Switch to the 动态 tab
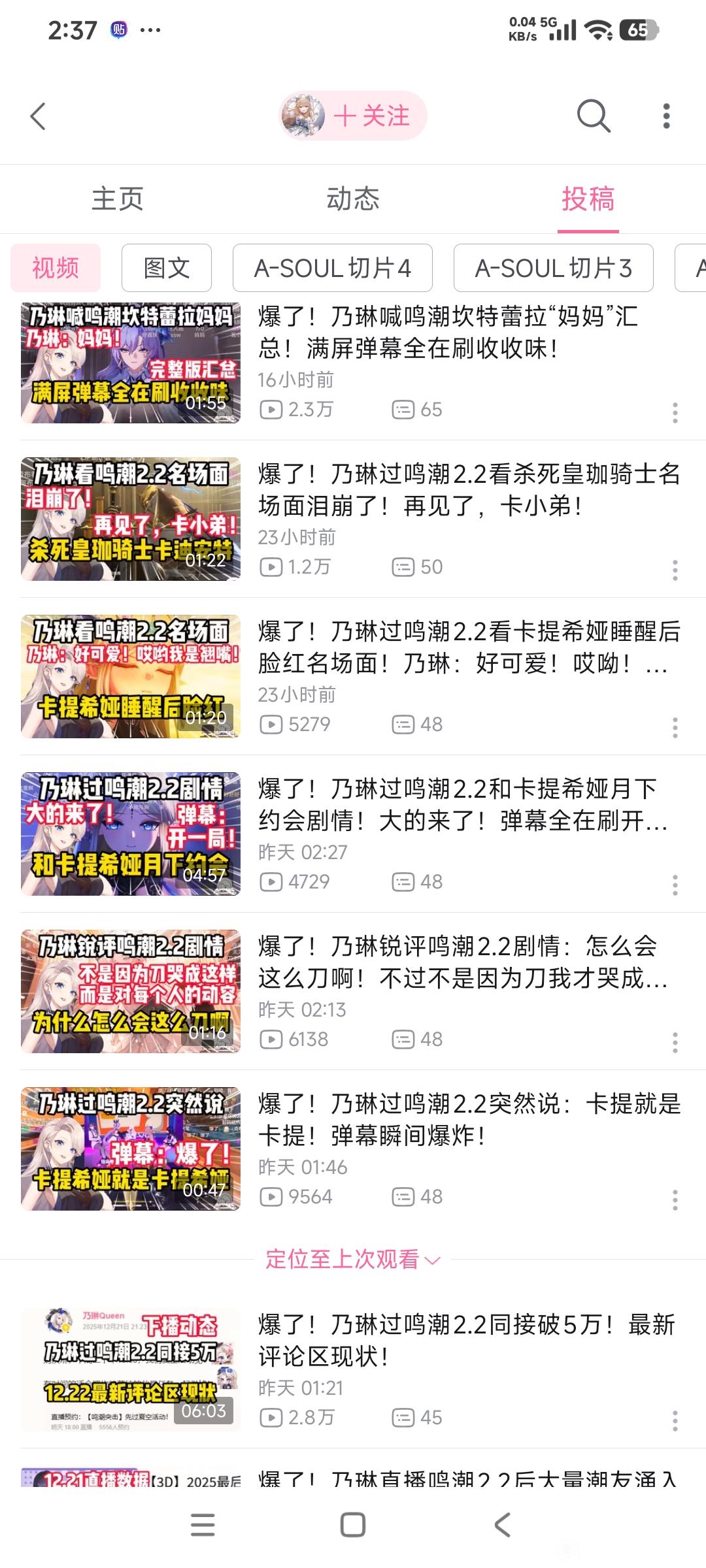This screenshot has height=1568, width=706. point(352,199)
